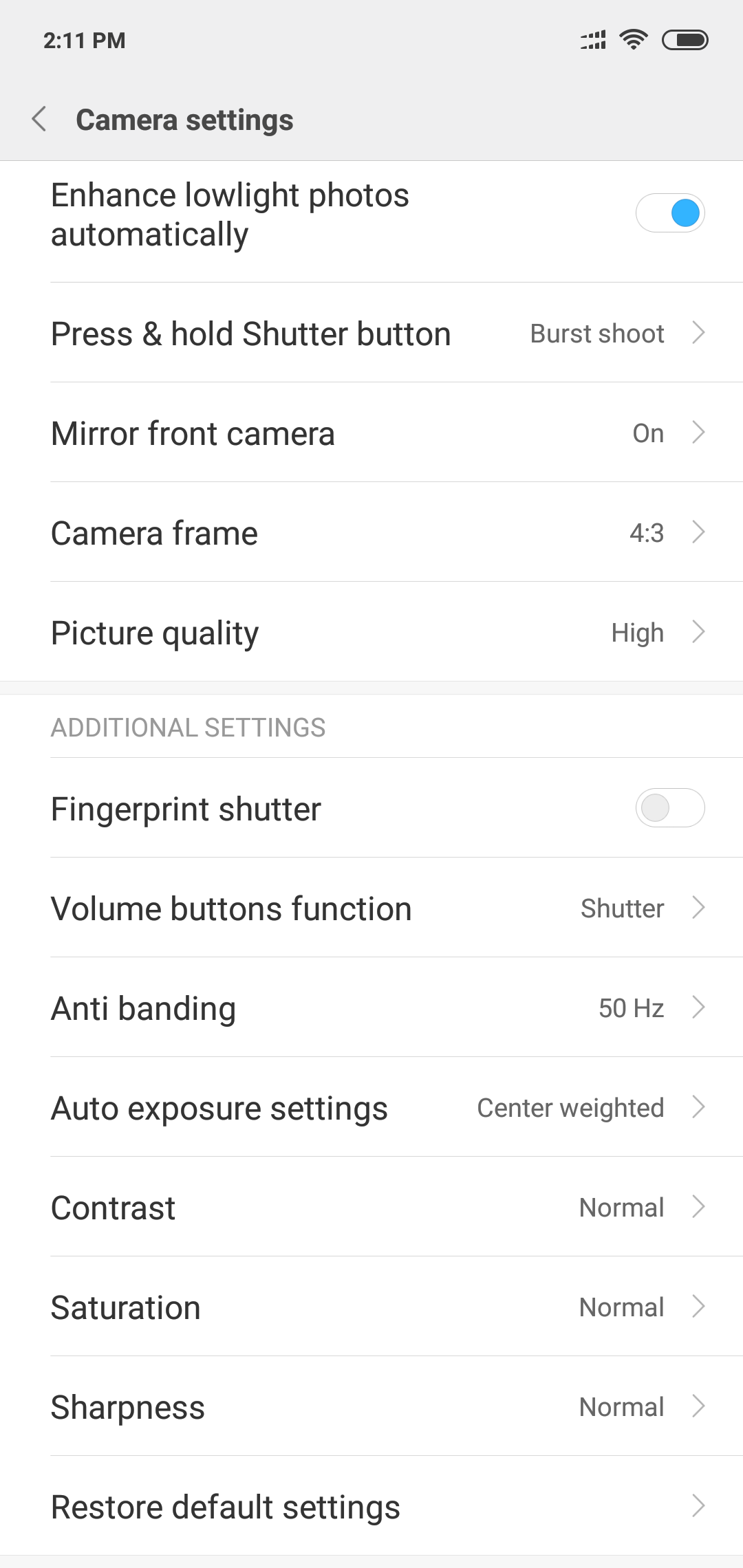Open Camera frame ratio options

click(371, 532)
